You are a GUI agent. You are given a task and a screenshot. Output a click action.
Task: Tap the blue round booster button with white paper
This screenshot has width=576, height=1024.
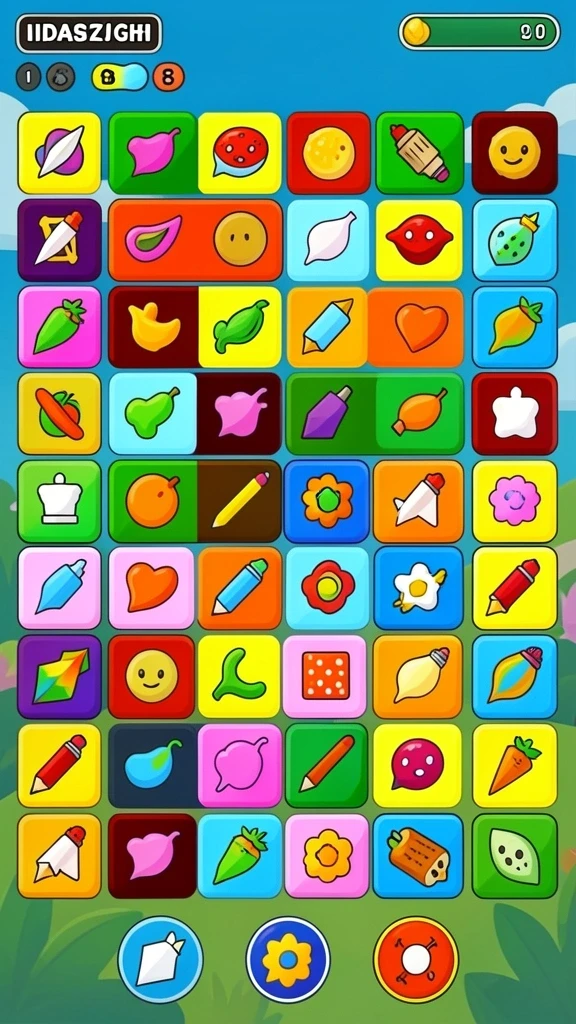tap(161, 959)
